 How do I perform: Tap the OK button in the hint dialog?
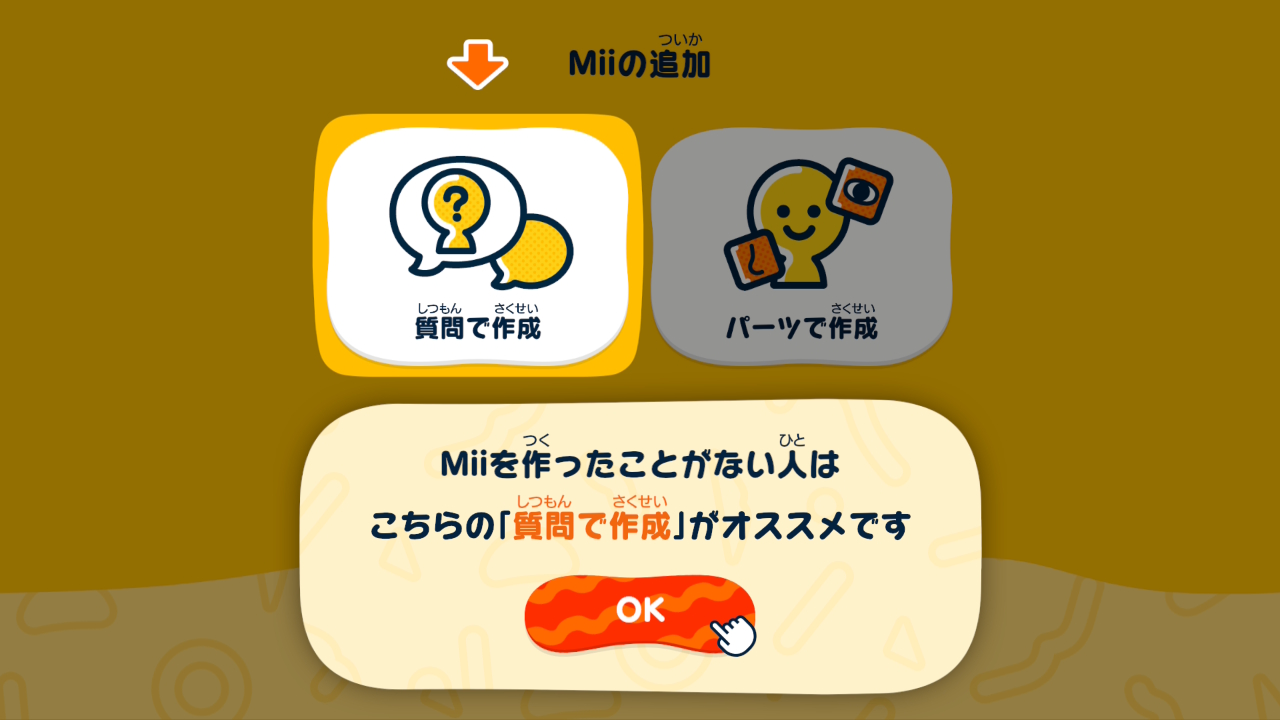[x=638, y=612]
